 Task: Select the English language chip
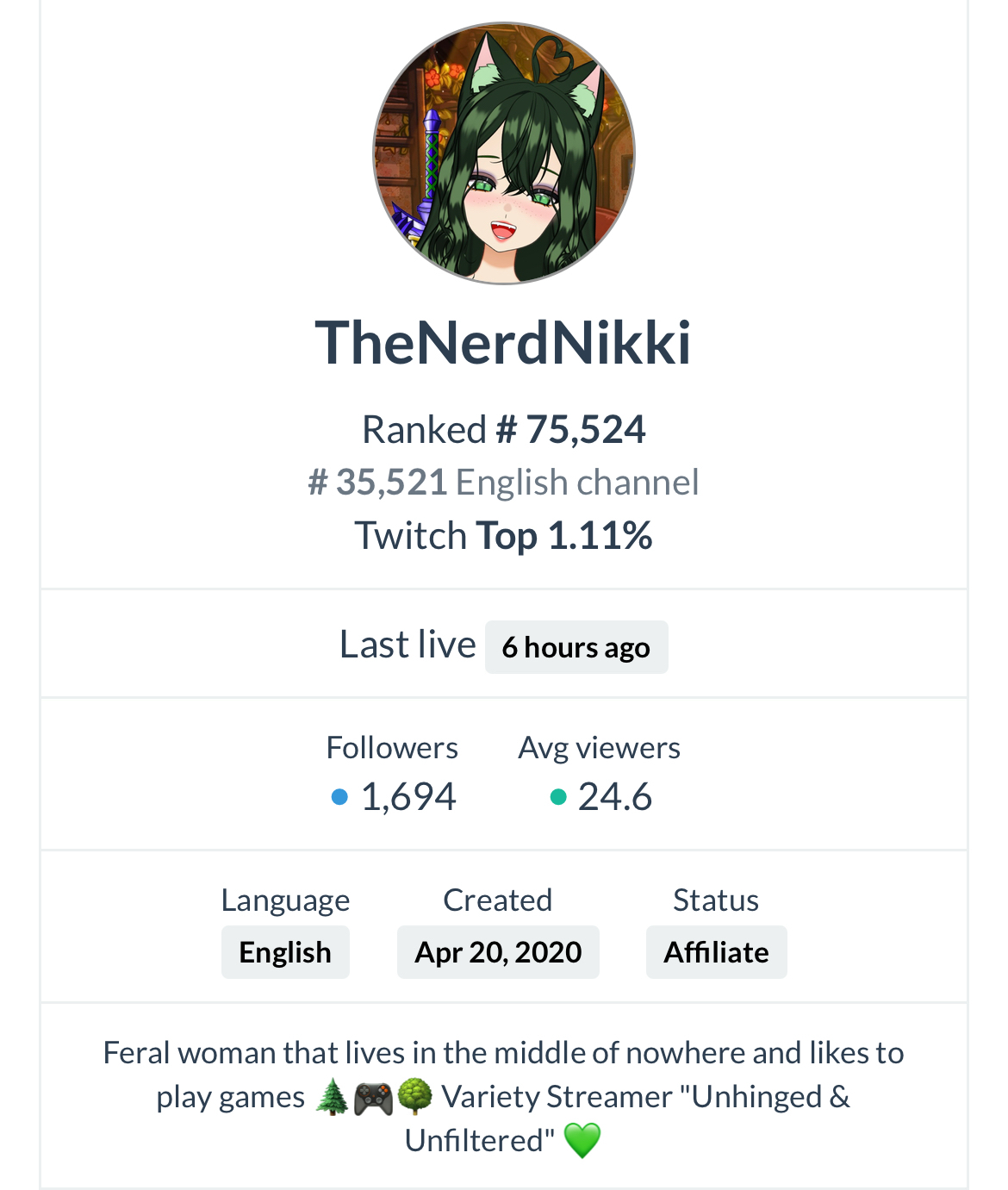285,952
